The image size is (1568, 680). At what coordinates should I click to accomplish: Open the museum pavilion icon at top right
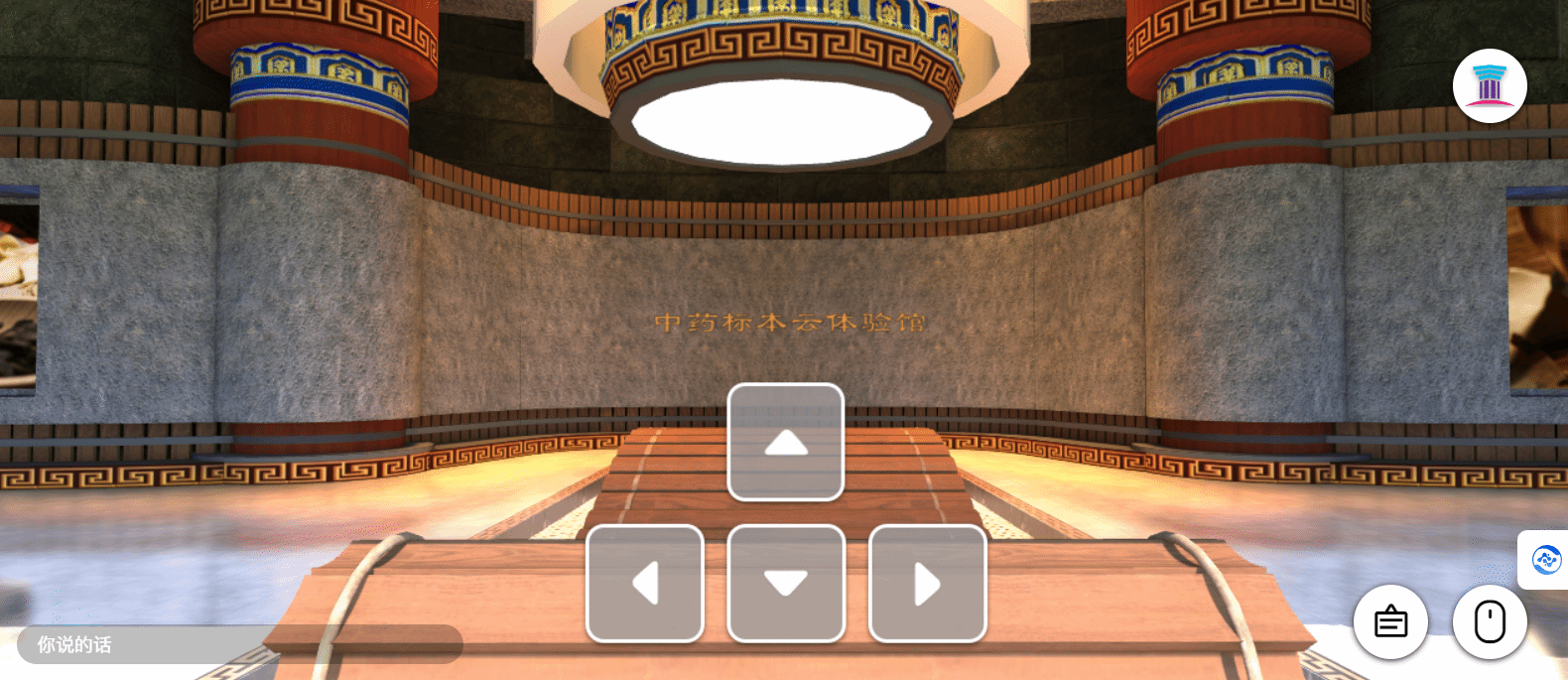click(1489, 85)
